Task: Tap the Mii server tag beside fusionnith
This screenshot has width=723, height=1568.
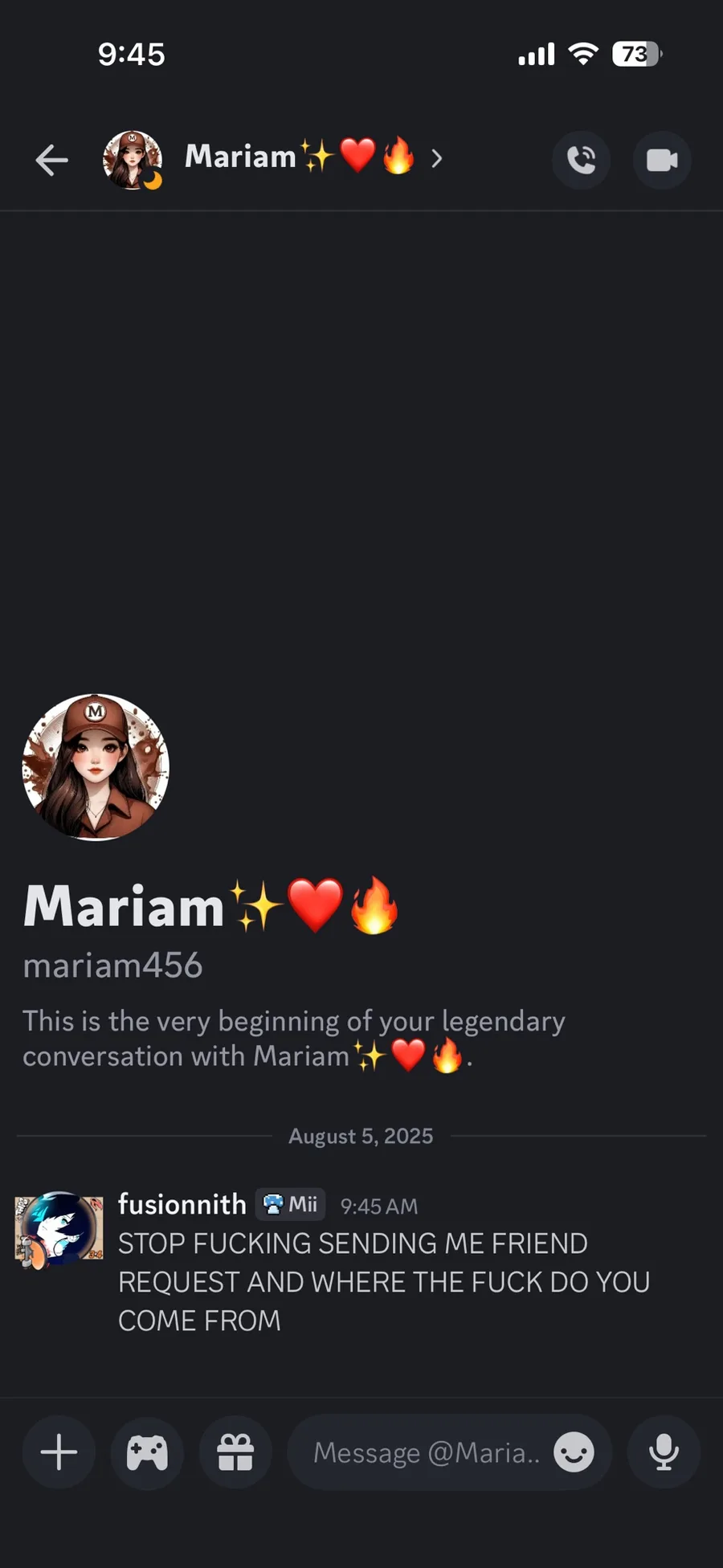Action: 291,1204
